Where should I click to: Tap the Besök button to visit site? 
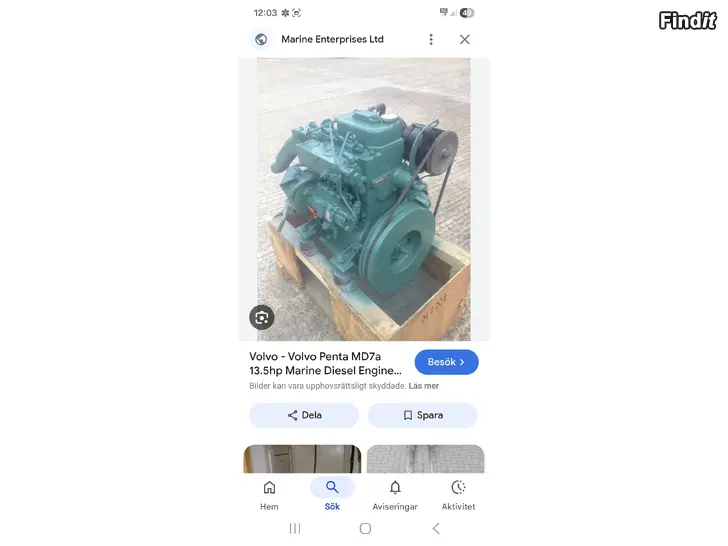(x=446, y=362)
